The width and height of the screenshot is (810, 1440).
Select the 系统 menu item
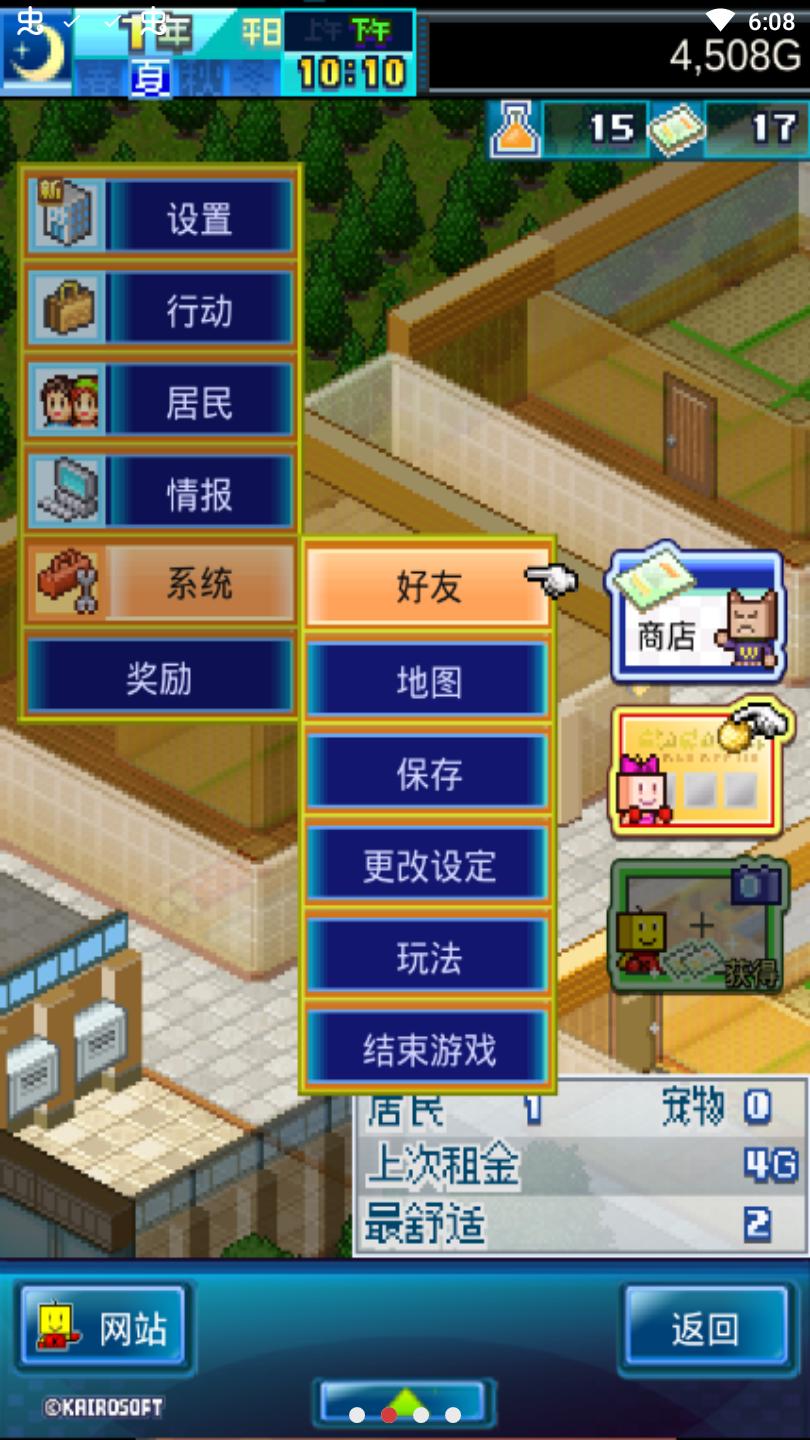pyautogui.click(x=160, y=583)
